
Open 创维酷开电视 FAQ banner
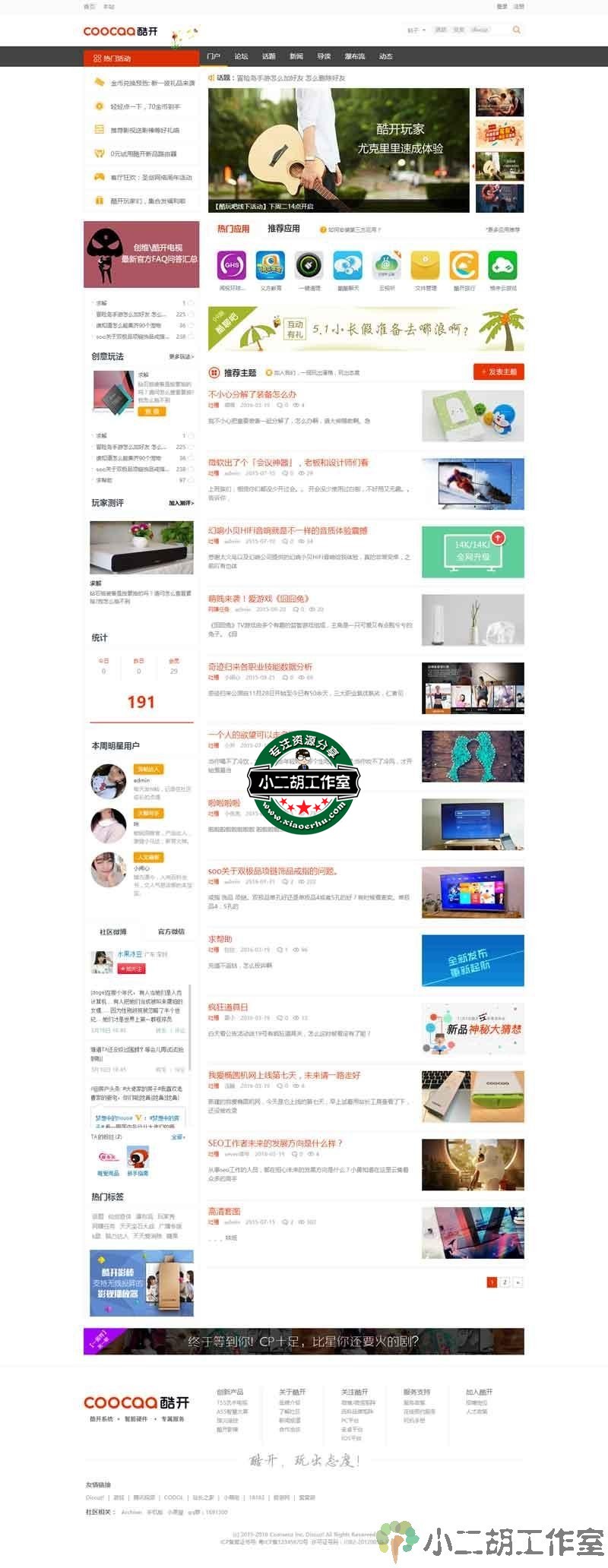(141, 254)
